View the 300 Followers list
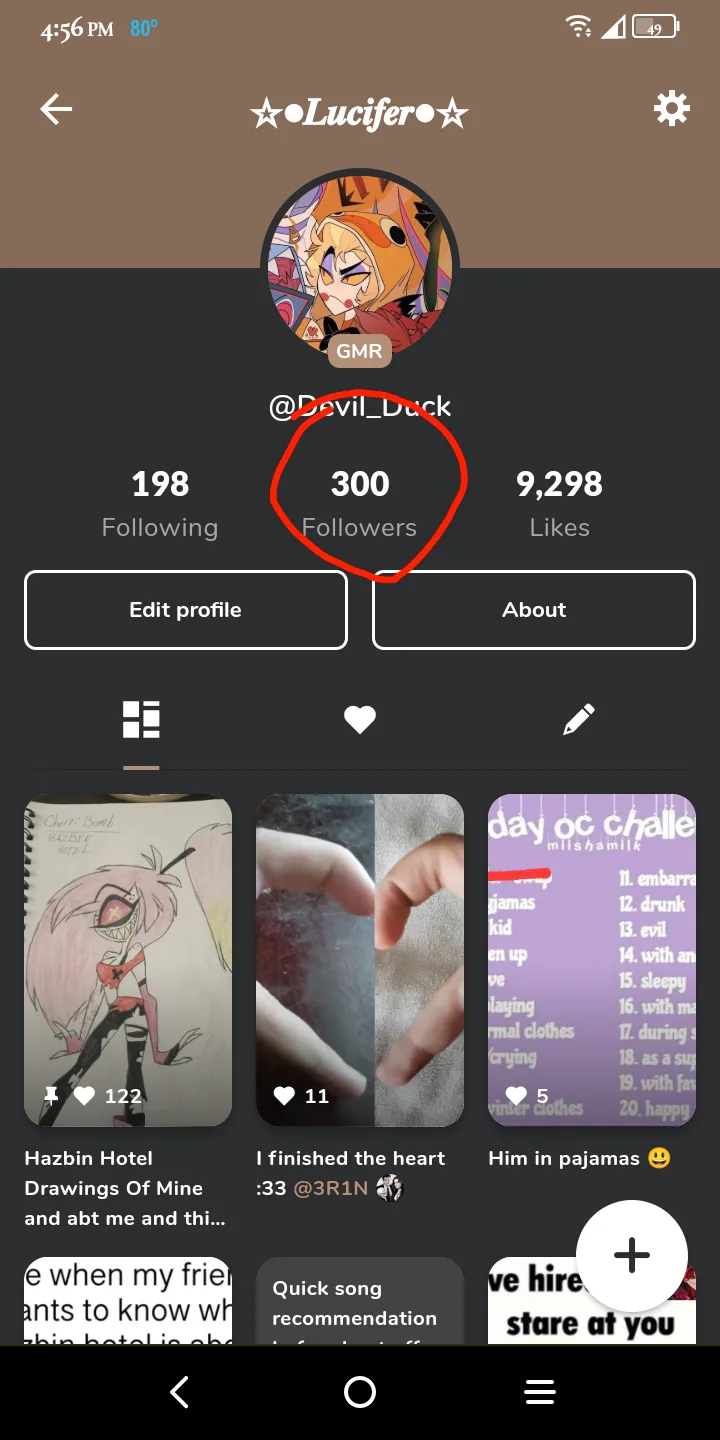Screen dimensions: 720x1440 coord(360,504)
